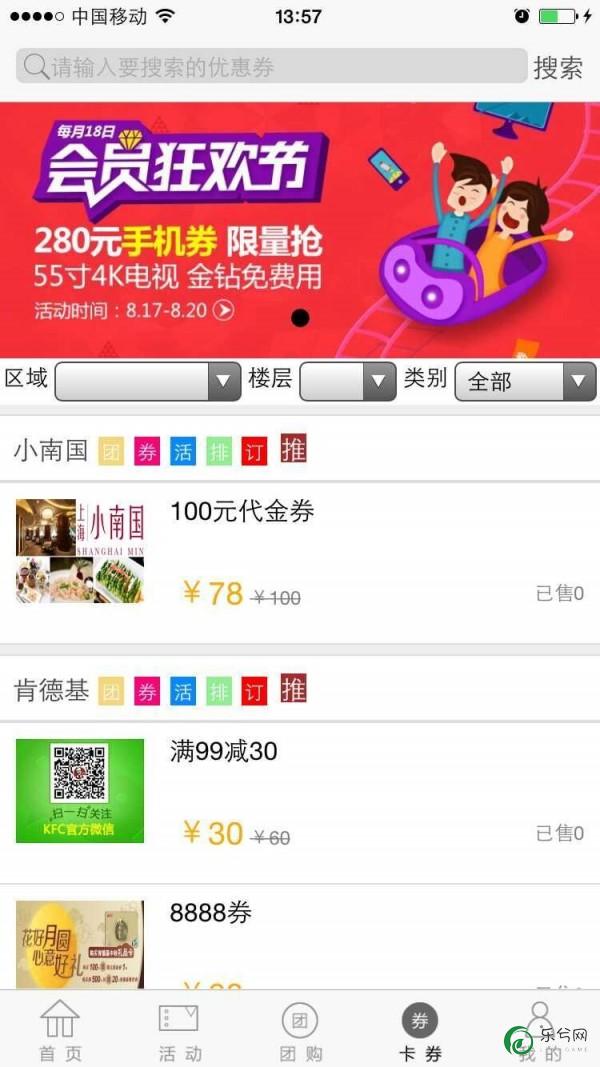Switch to the 活动 activities tab
Screen dimensions: 600x1067
click(179, 1031)
